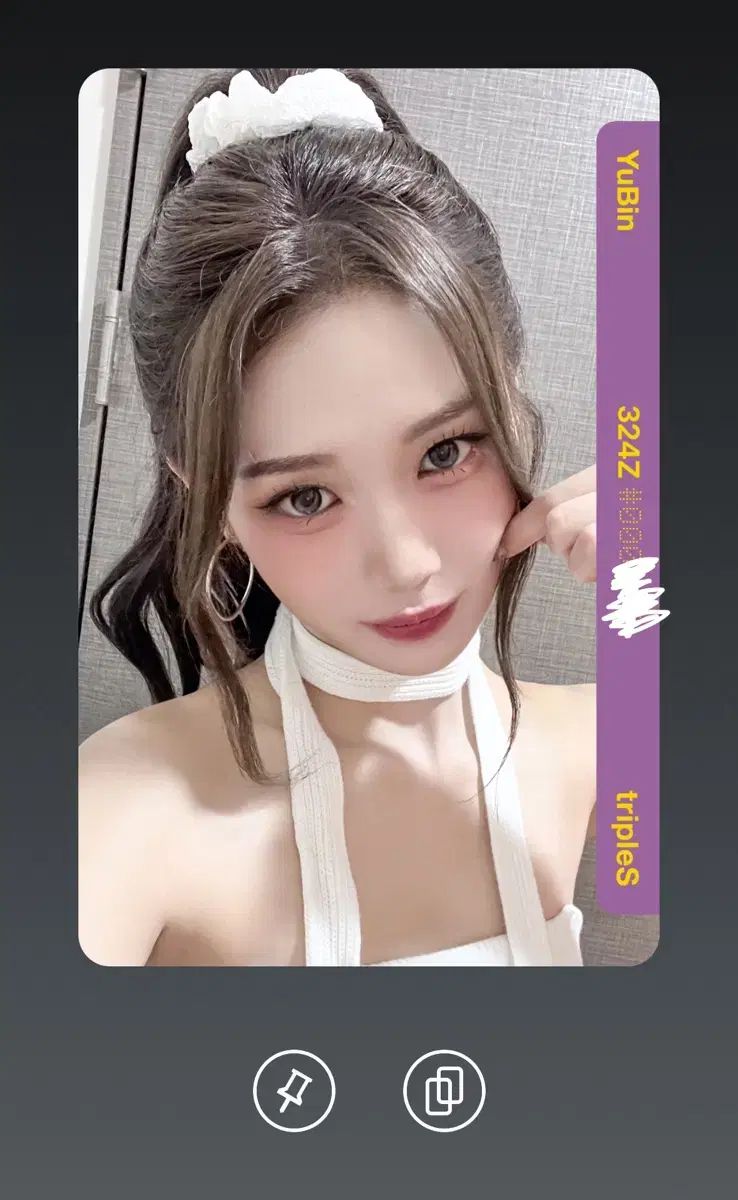Tap the pin icon below the card
738x1200 pixels.
tap(294, 1090)
